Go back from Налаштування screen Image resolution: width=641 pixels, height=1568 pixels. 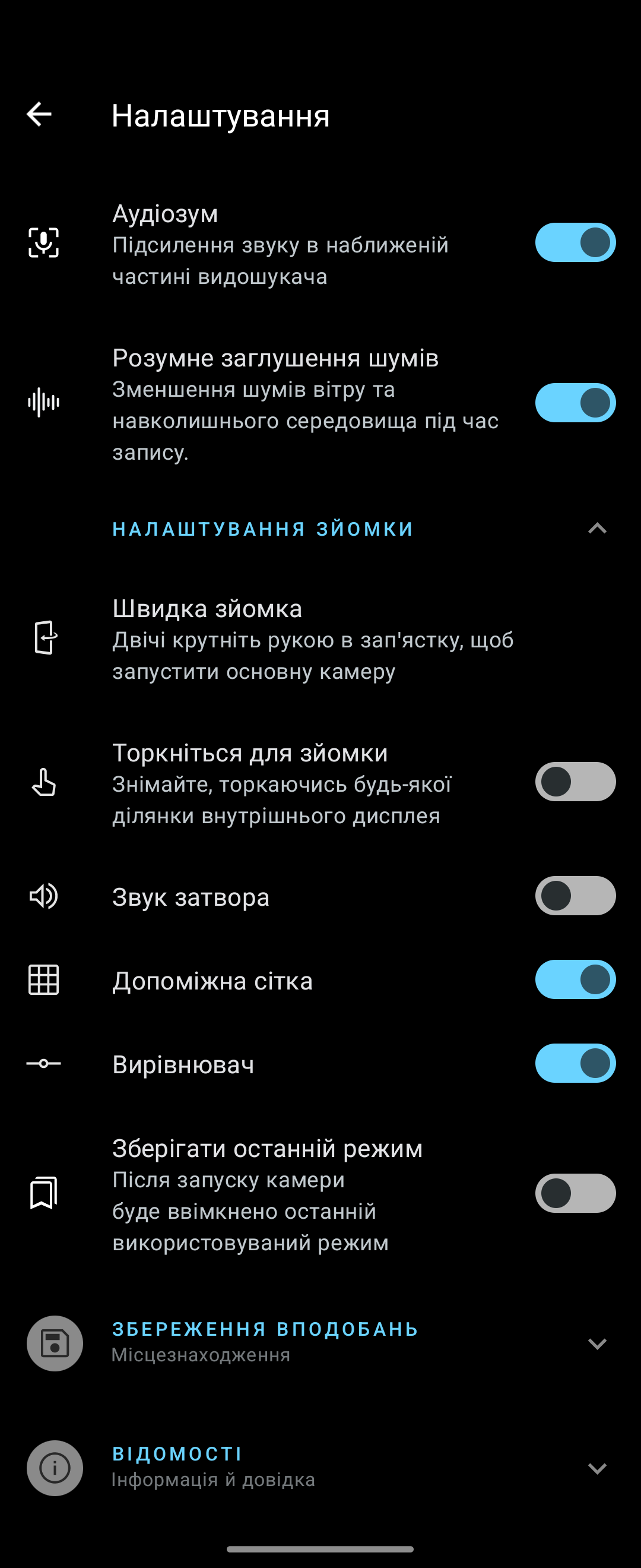pos(40,115)
